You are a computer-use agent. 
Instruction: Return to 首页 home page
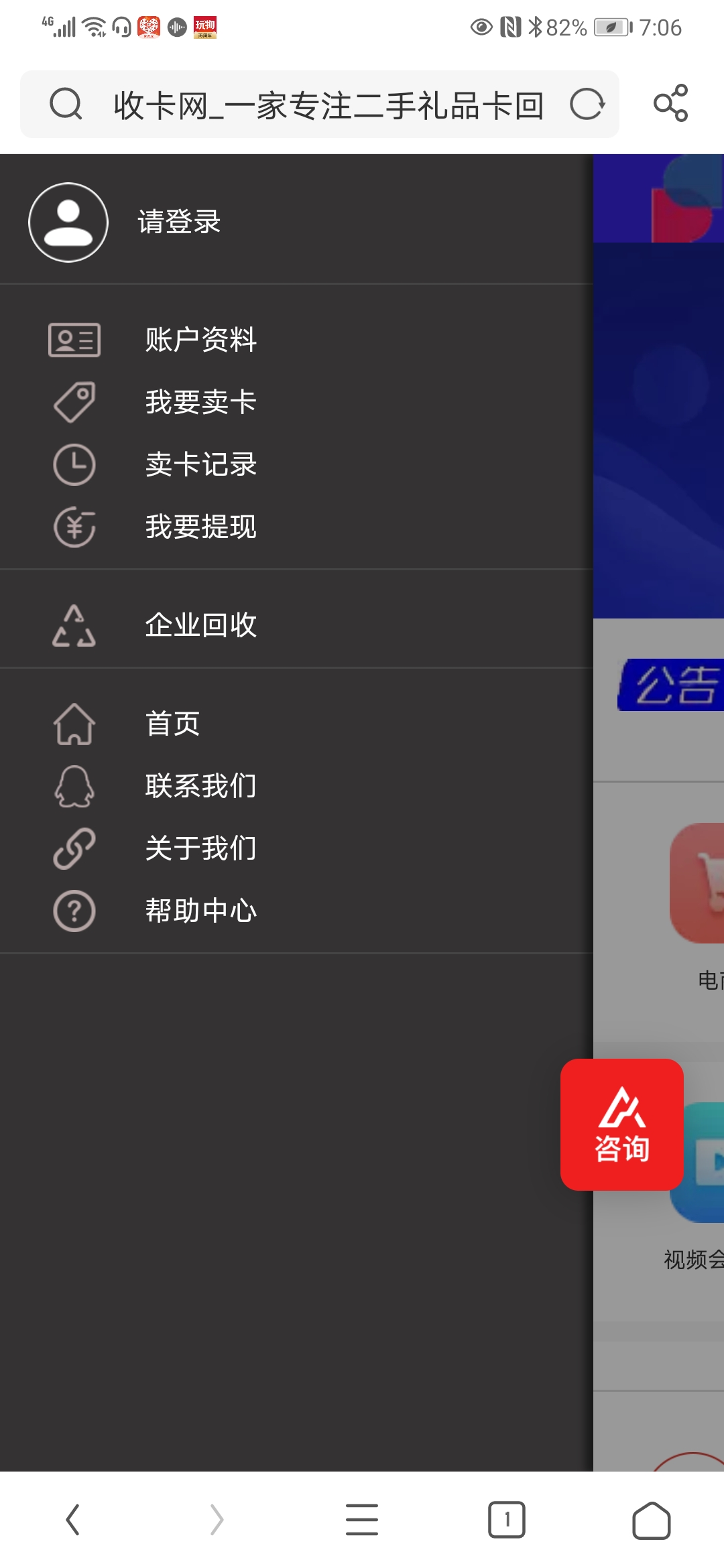[x=172, y=724]
